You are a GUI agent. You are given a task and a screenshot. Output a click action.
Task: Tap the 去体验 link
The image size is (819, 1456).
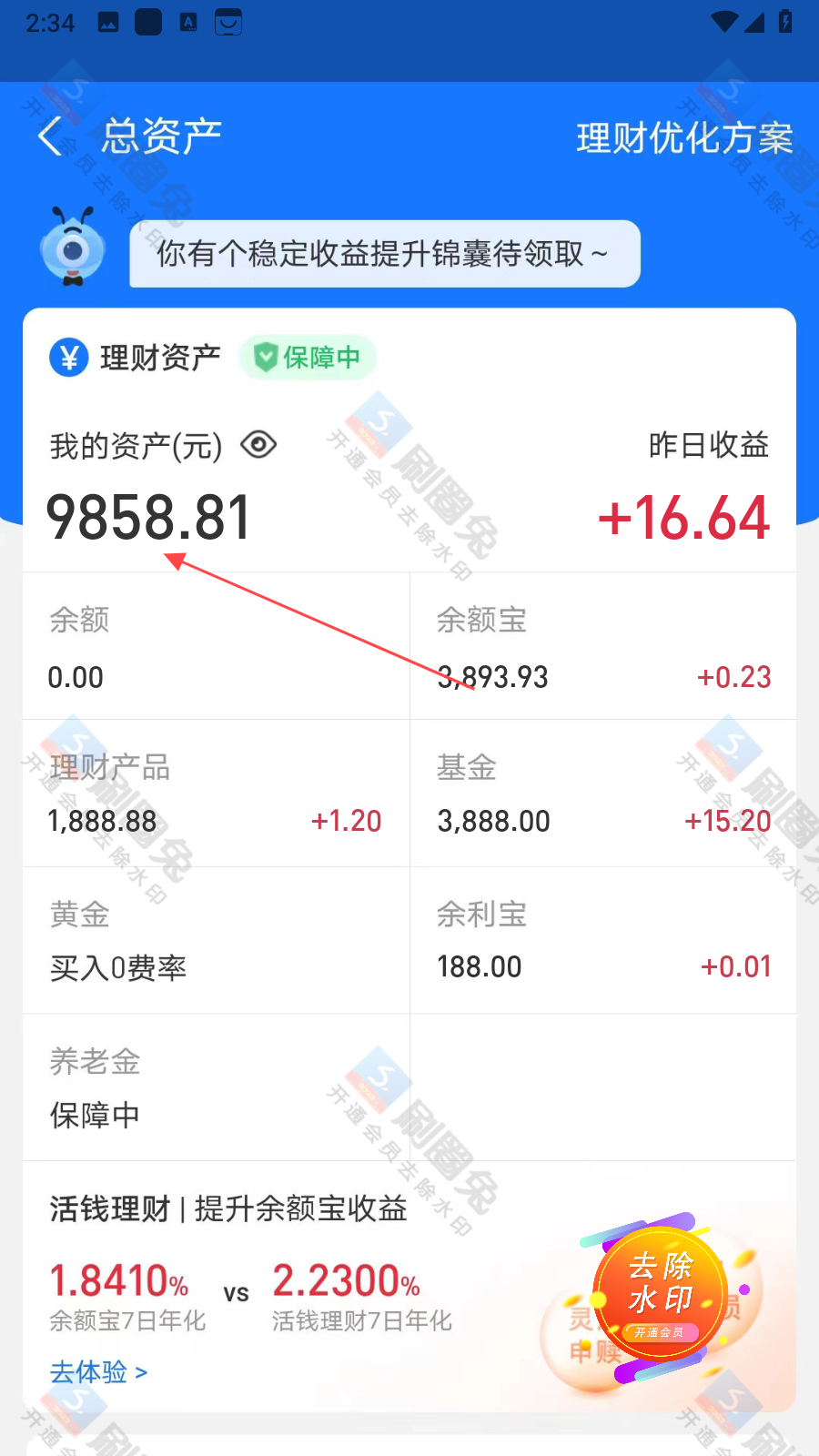(x=98, y=1371)
